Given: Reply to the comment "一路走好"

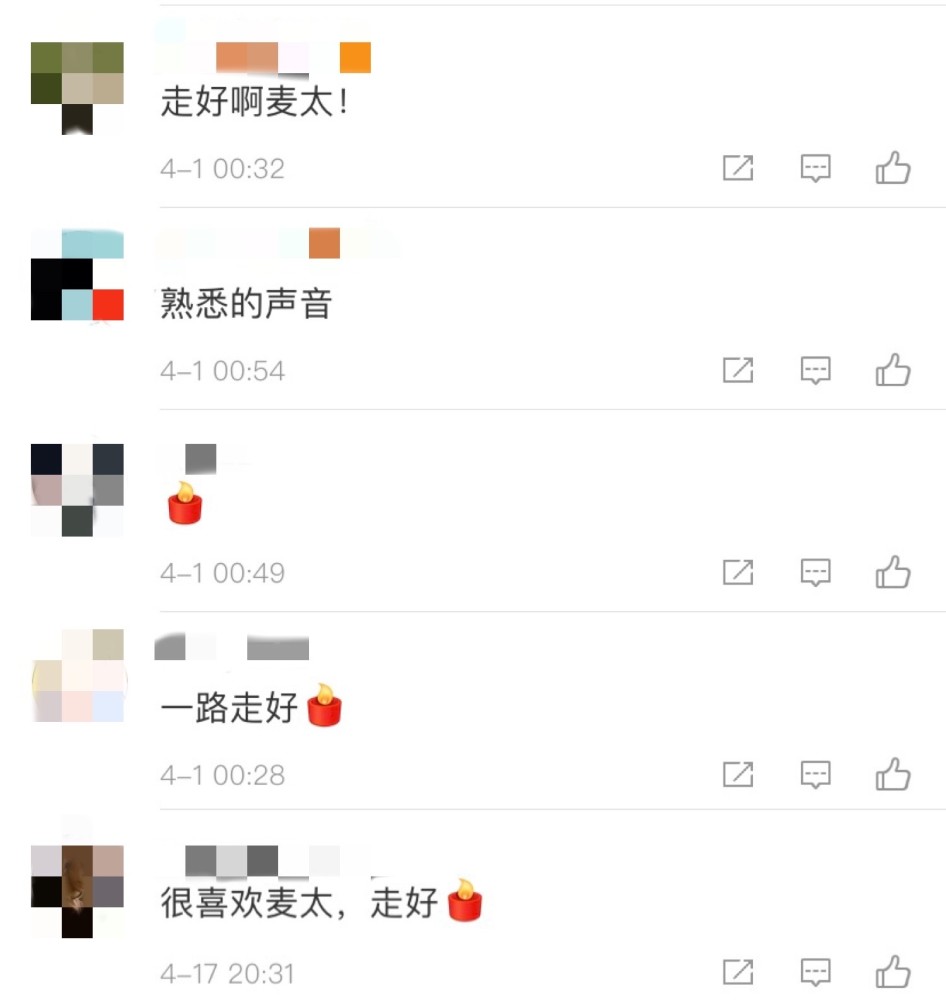Looking at the screenshot, I should [x=816, y=774].
